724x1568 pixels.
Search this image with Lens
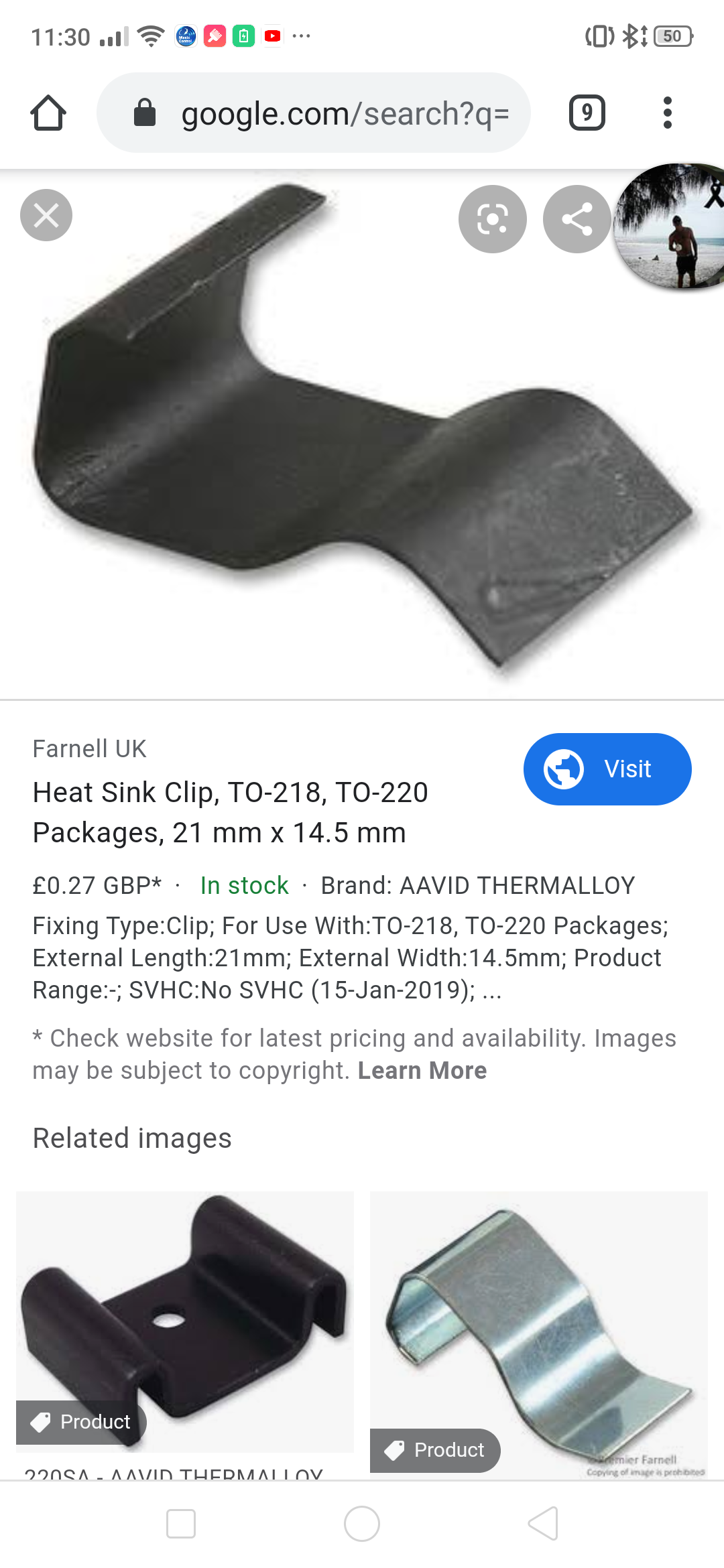pos(493,219)
